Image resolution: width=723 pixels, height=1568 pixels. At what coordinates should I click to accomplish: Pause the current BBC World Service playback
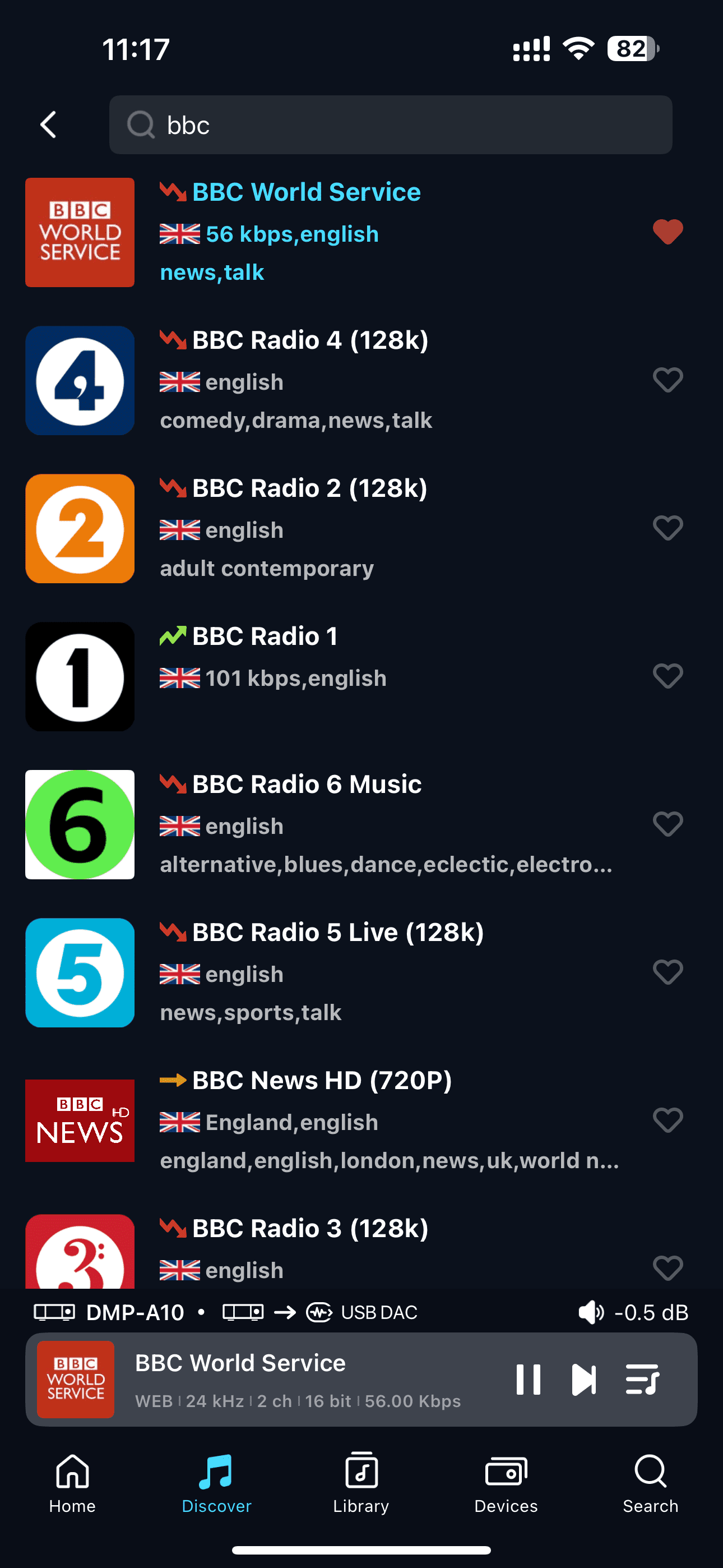pos(527,1380)
